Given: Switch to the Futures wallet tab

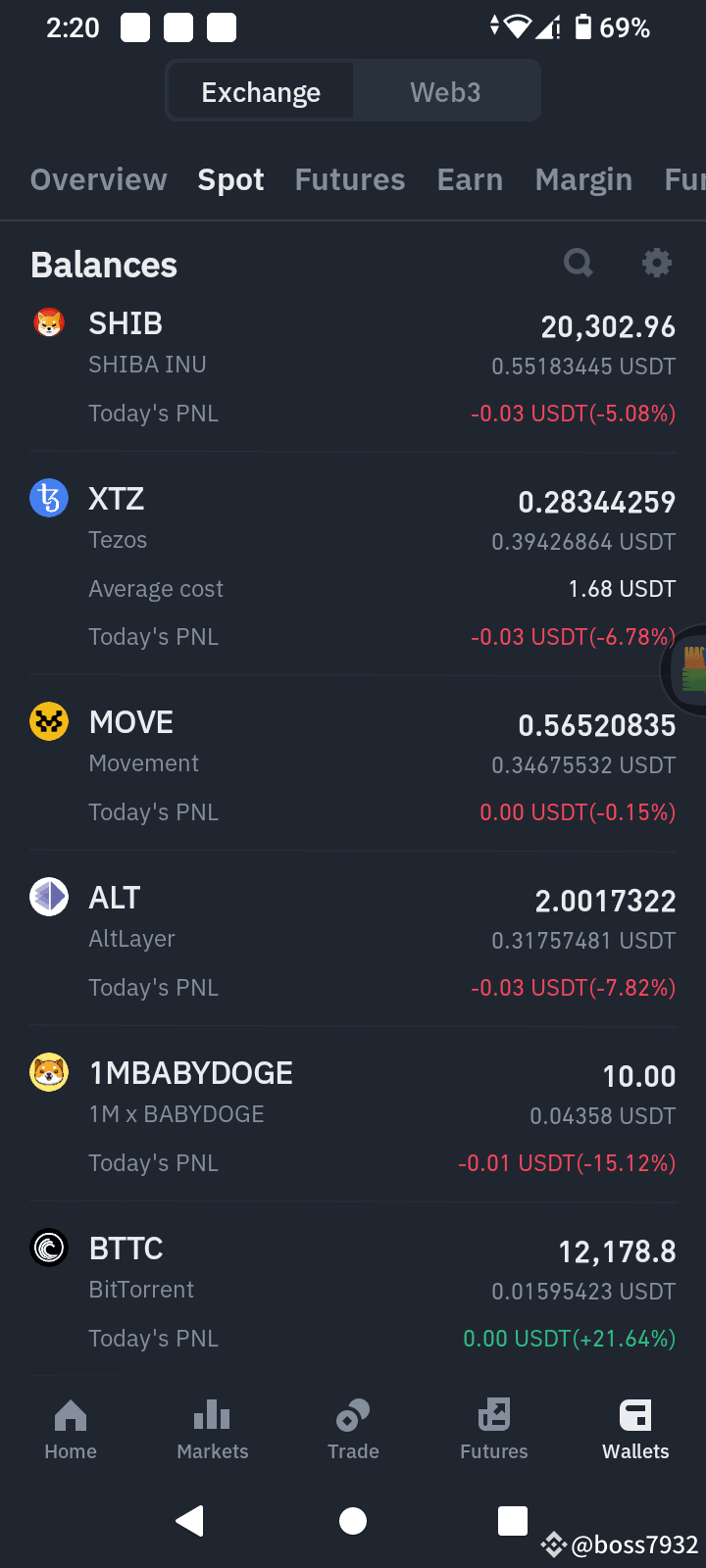Looking at the screenshot, I should (350, 180).
